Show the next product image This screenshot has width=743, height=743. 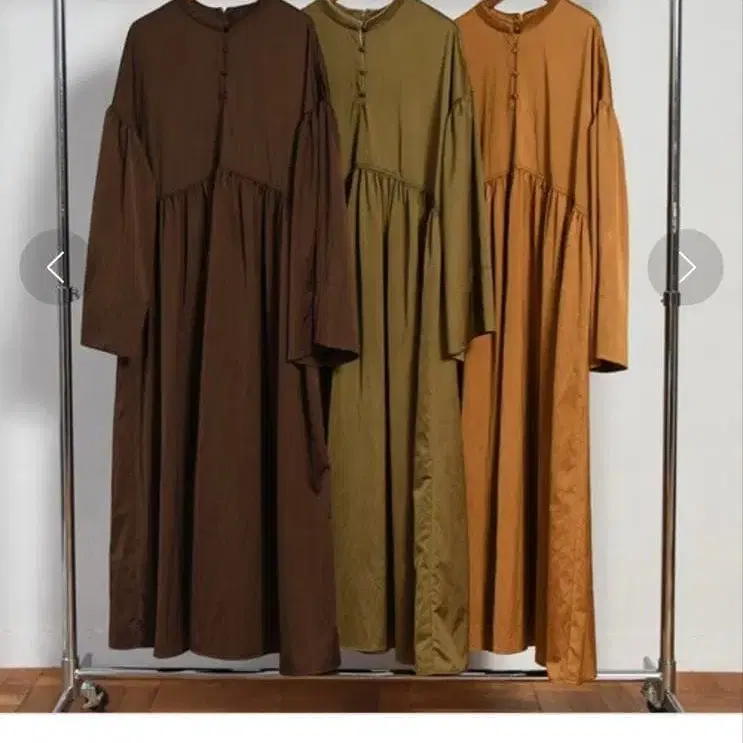click(686, 267)
